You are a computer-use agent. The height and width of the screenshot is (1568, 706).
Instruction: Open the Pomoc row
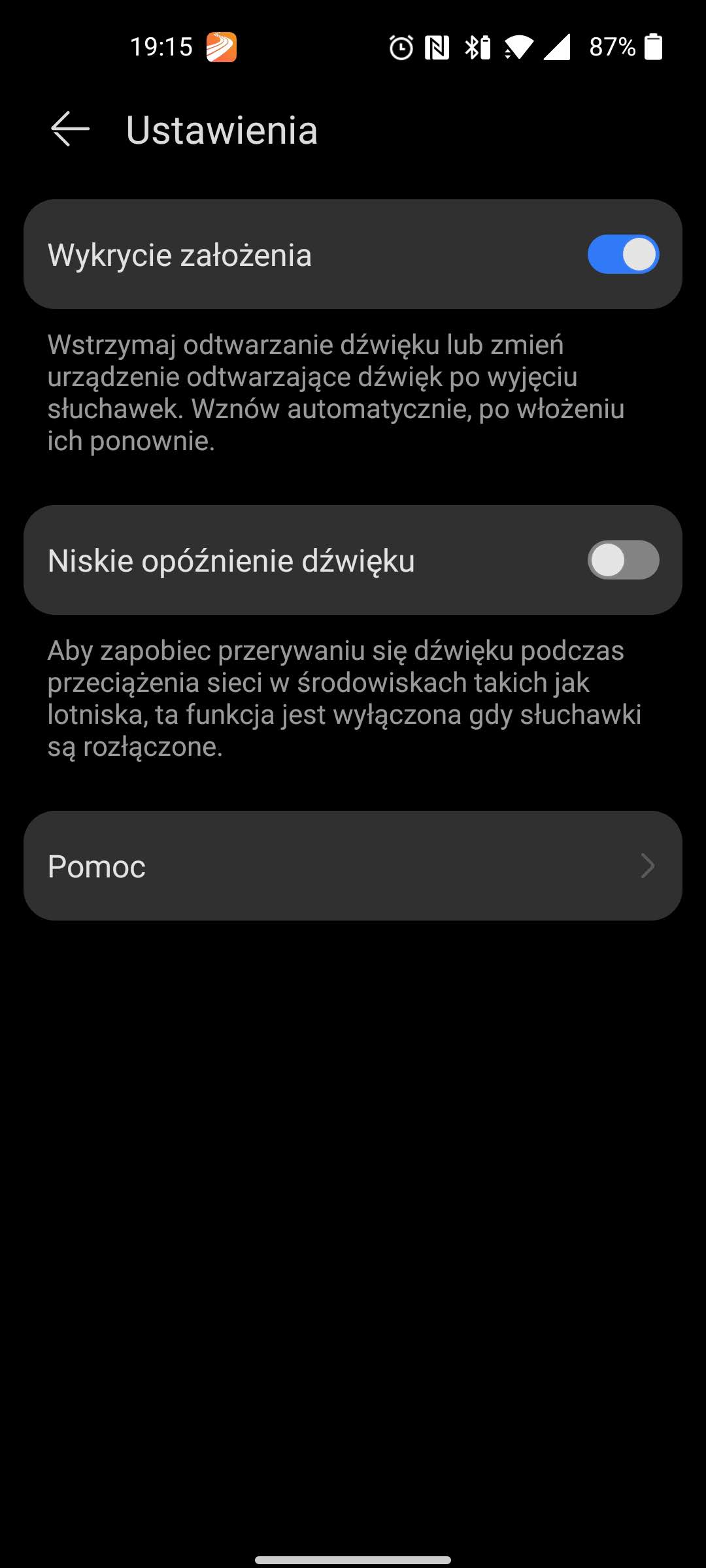tap(353, 866)
